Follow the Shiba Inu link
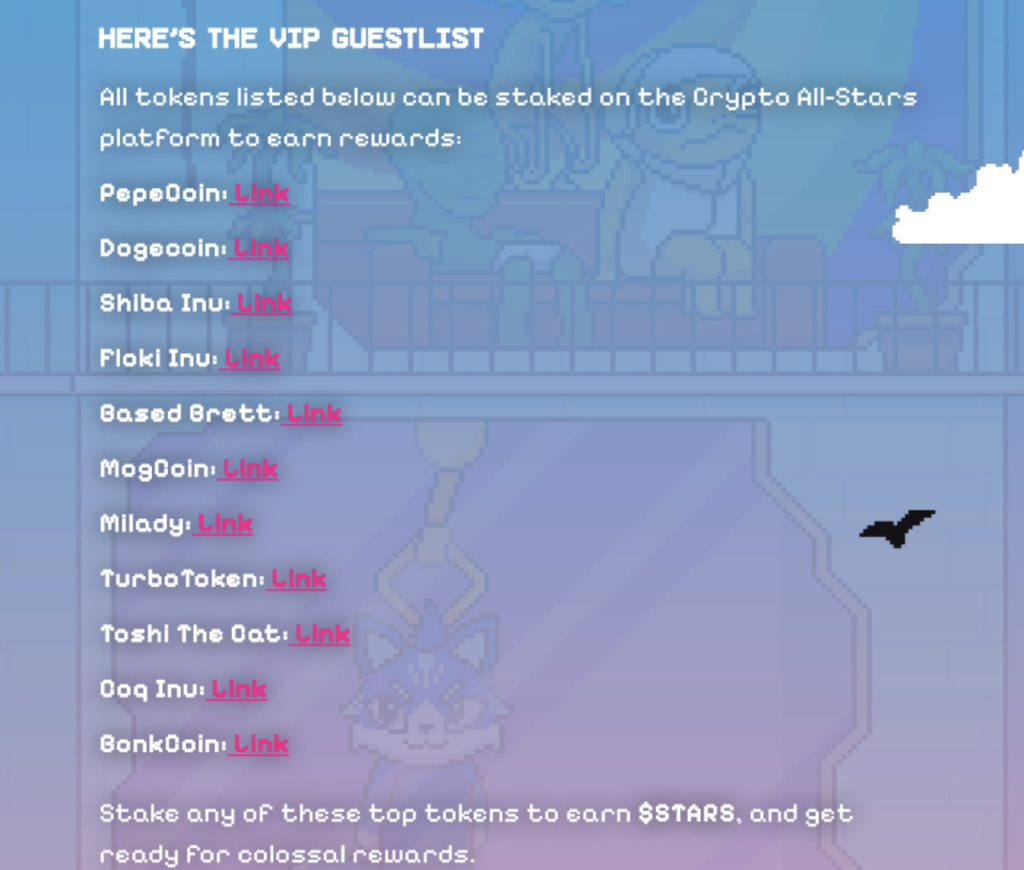The width and height of the screenshot is (1024, 870). pos(265,303)
